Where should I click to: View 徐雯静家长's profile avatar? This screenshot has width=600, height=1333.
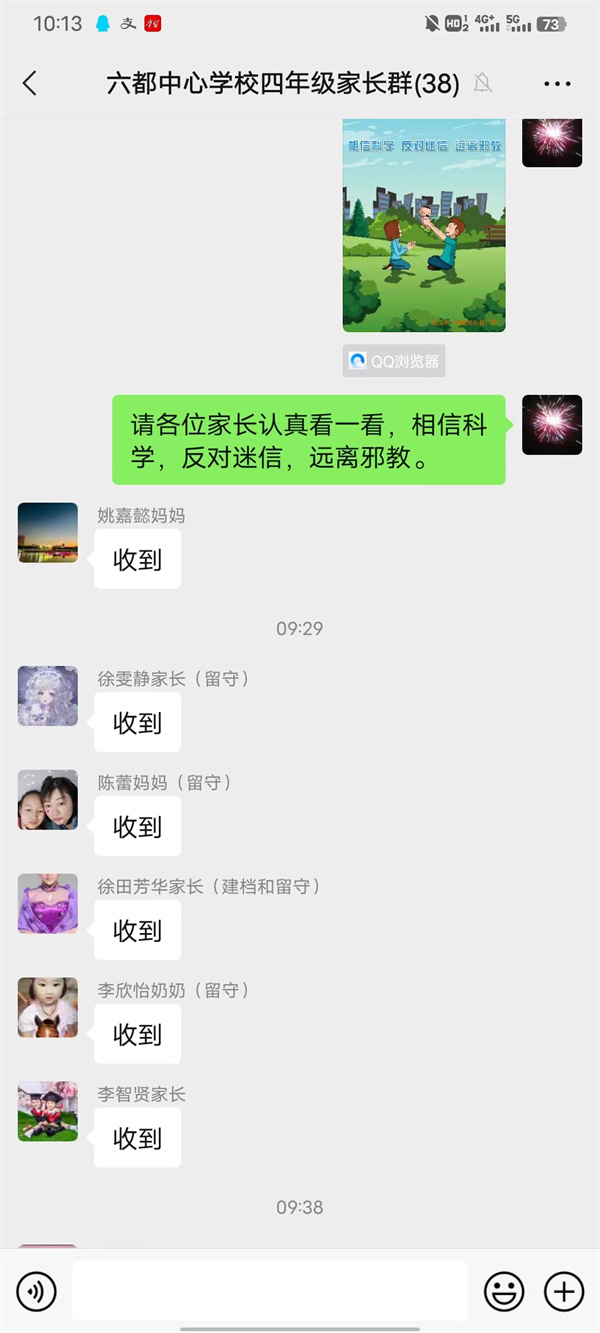pos(48,696)
